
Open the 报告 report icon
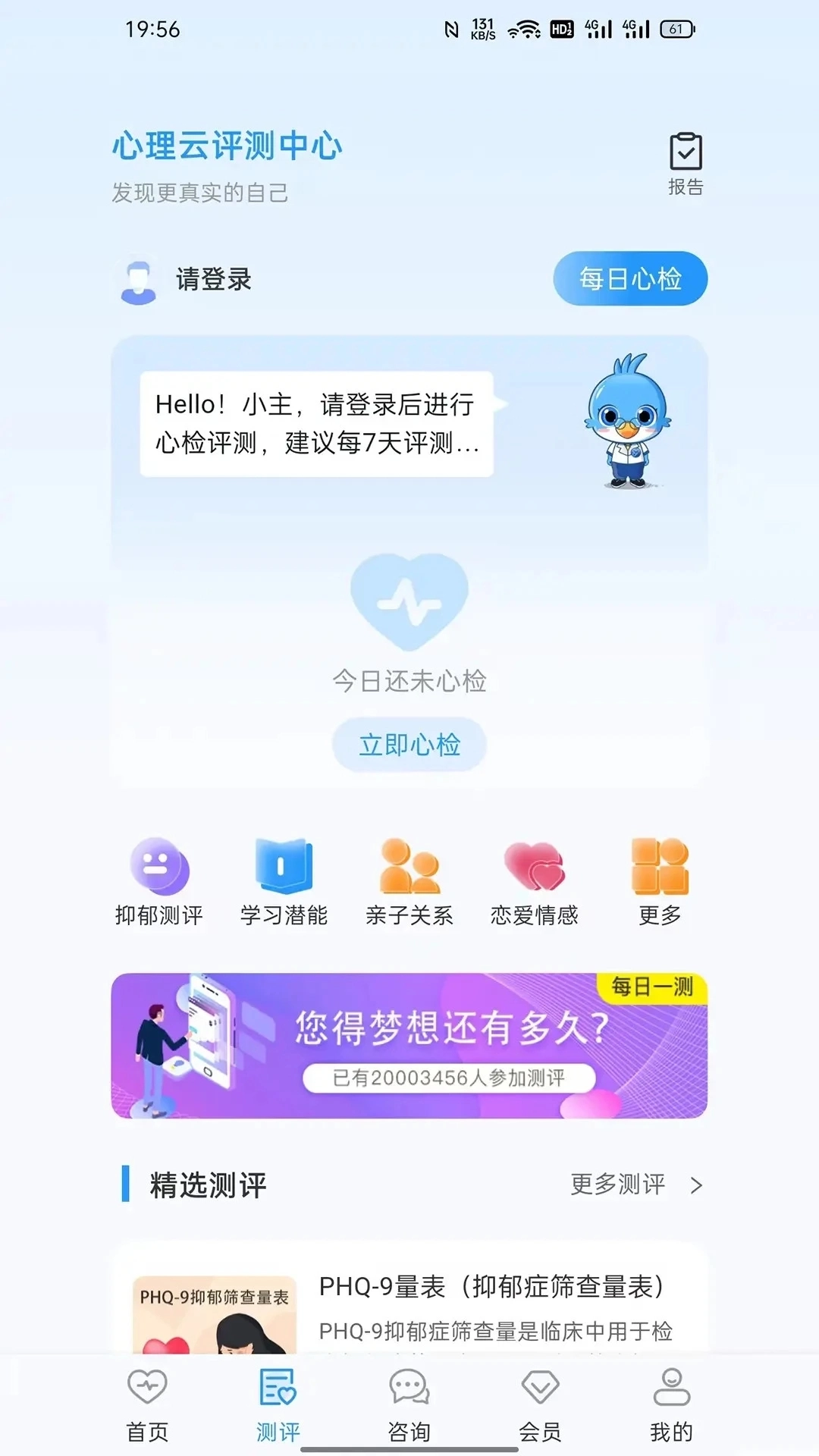click(x=685, y=163)
